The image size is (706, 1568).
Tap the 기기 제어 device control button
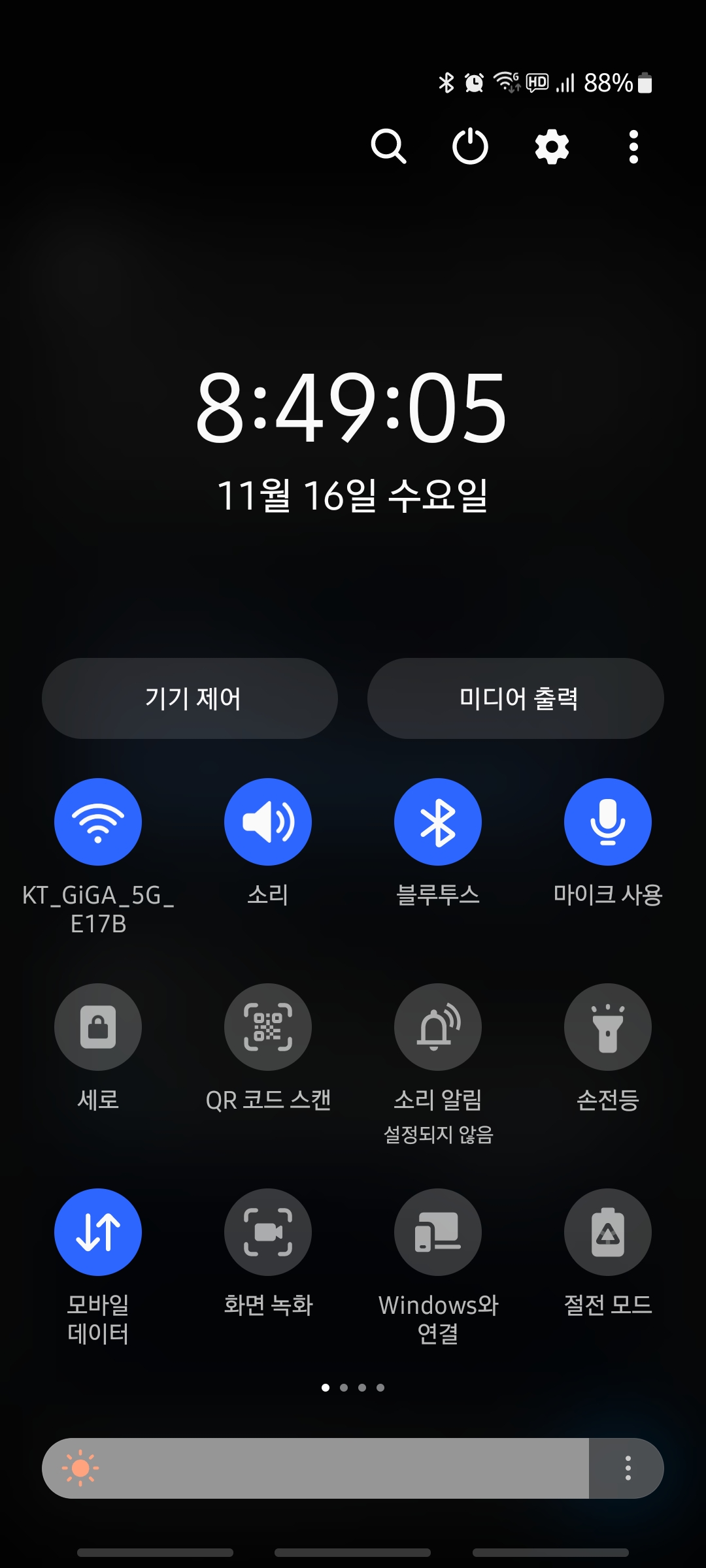coord(189,698)
